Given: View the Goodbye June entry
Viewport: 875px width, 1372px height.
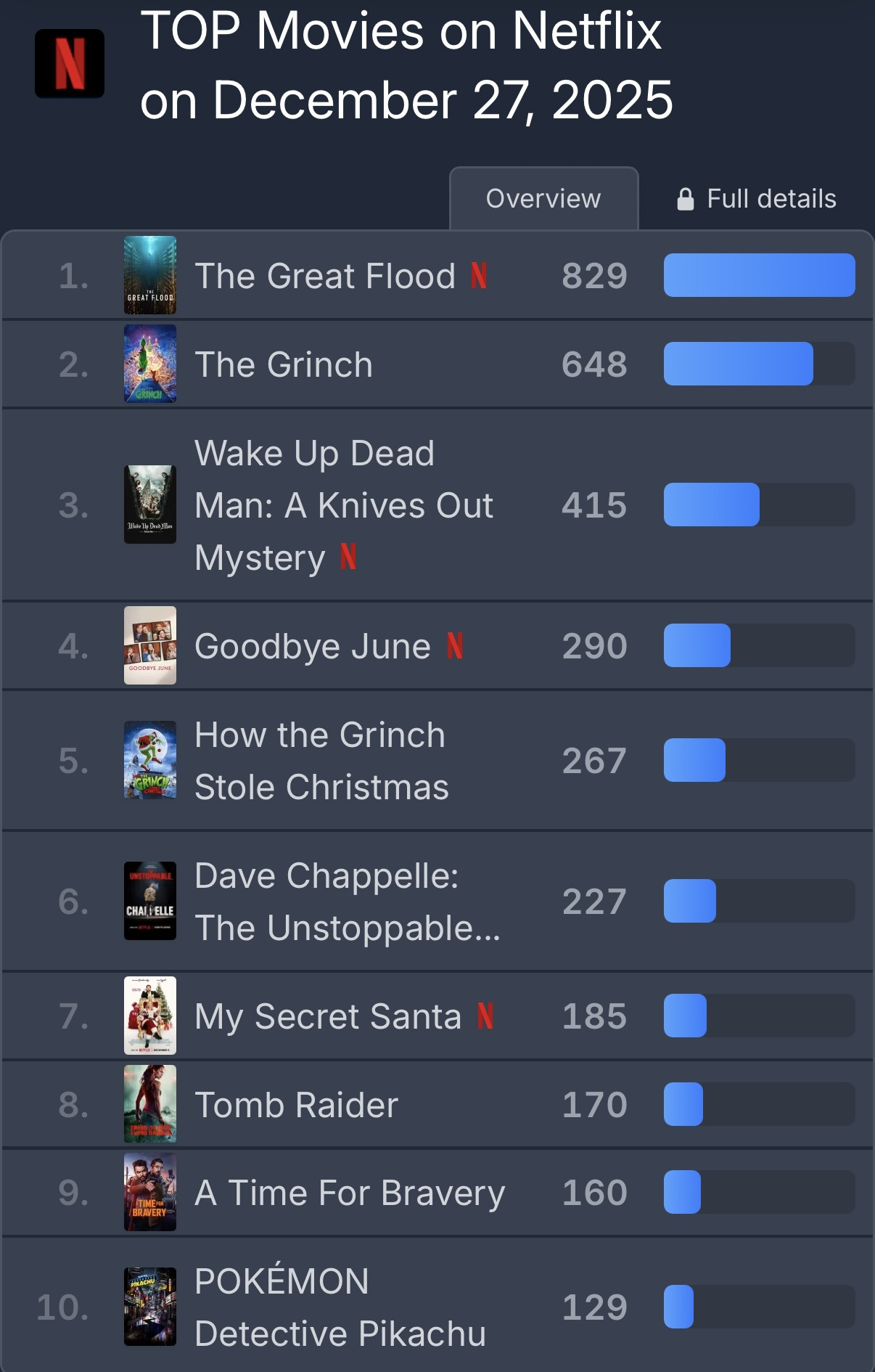Looking at the screenshot, I should [x=313, y=646].
